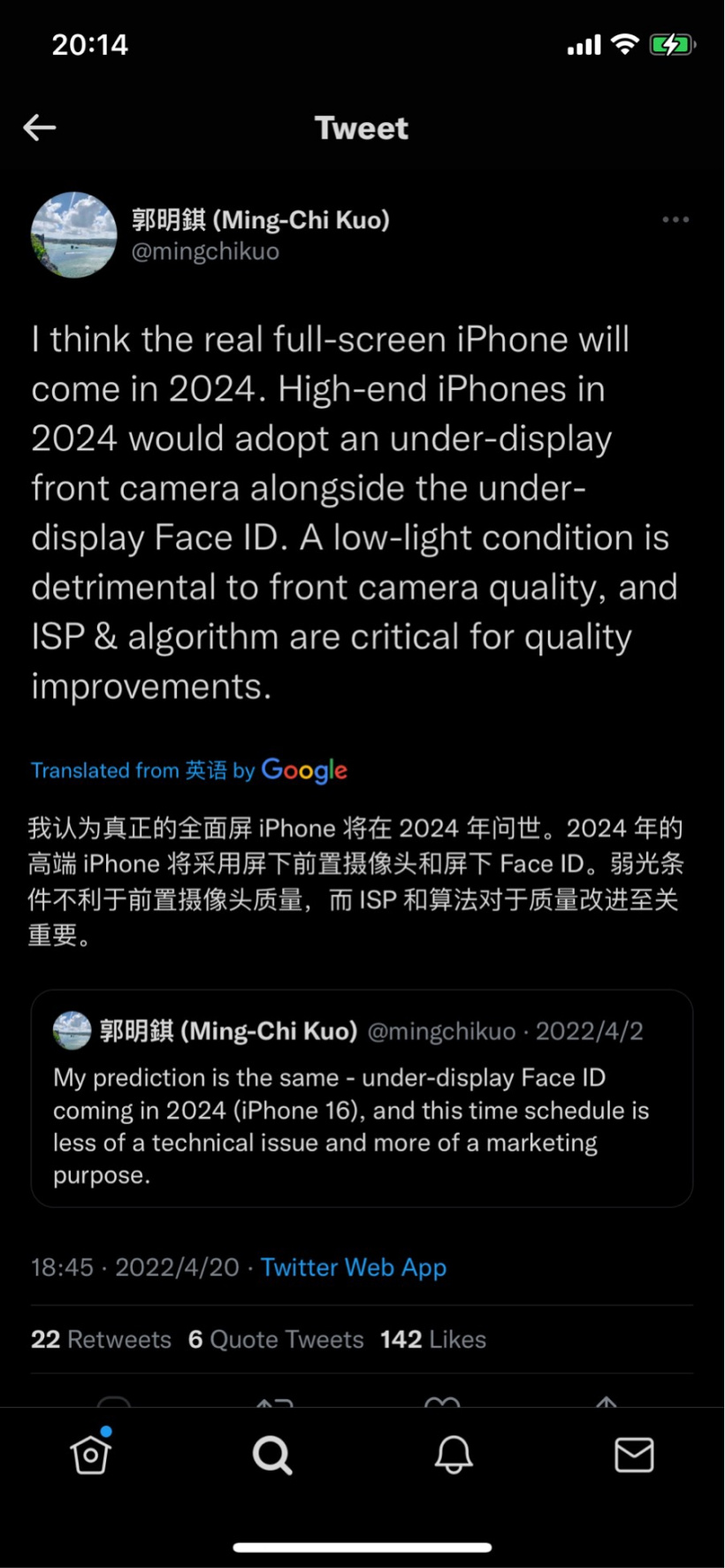Open the Messages envelope tab
This screenshot has height=1568, width=725.
coord(634,1455)
